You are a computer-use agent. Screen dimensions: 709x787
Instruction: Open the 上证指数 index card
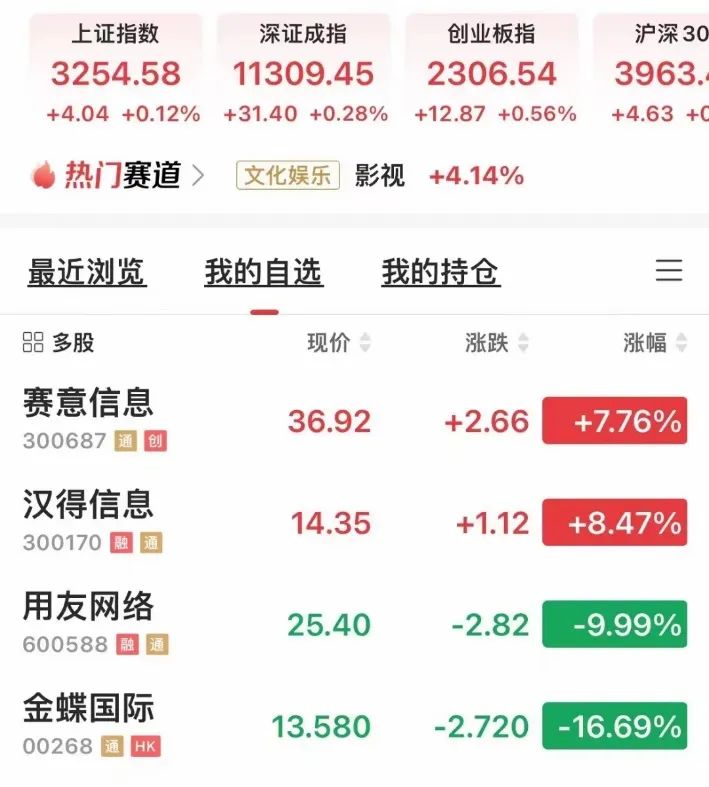pos(116,72)
